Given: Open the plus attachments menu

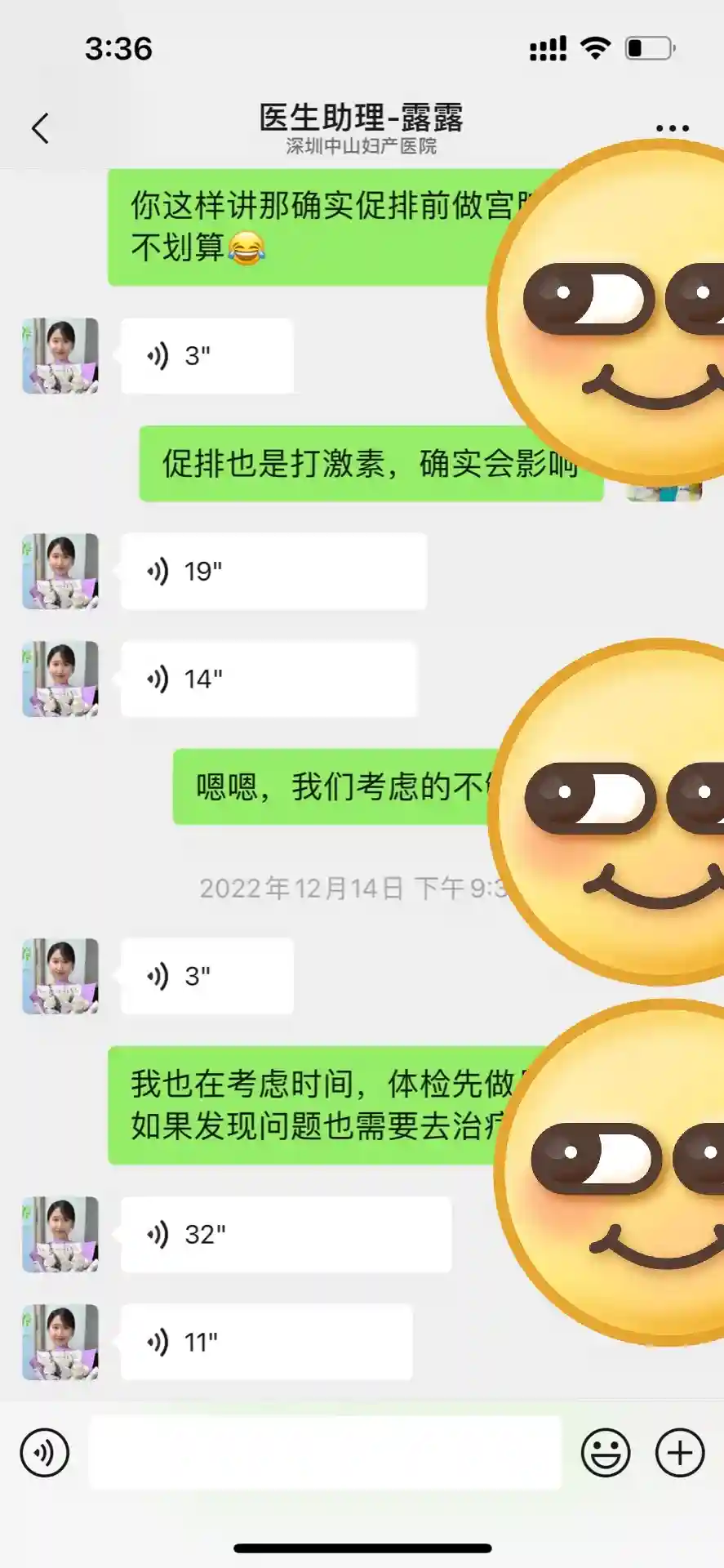Looking at the screenshot, I should click(679, 1453).
